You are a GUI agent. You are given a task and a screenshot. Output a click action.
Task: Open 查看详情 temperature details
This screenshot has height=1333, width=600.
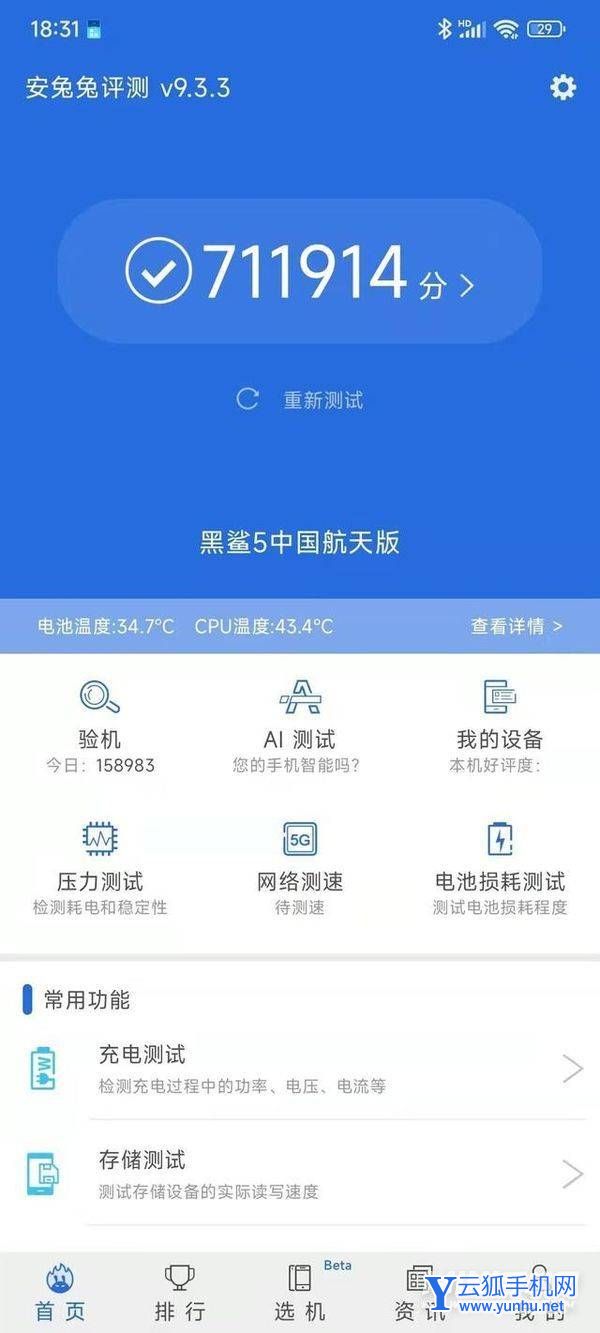tap(516, 626)
